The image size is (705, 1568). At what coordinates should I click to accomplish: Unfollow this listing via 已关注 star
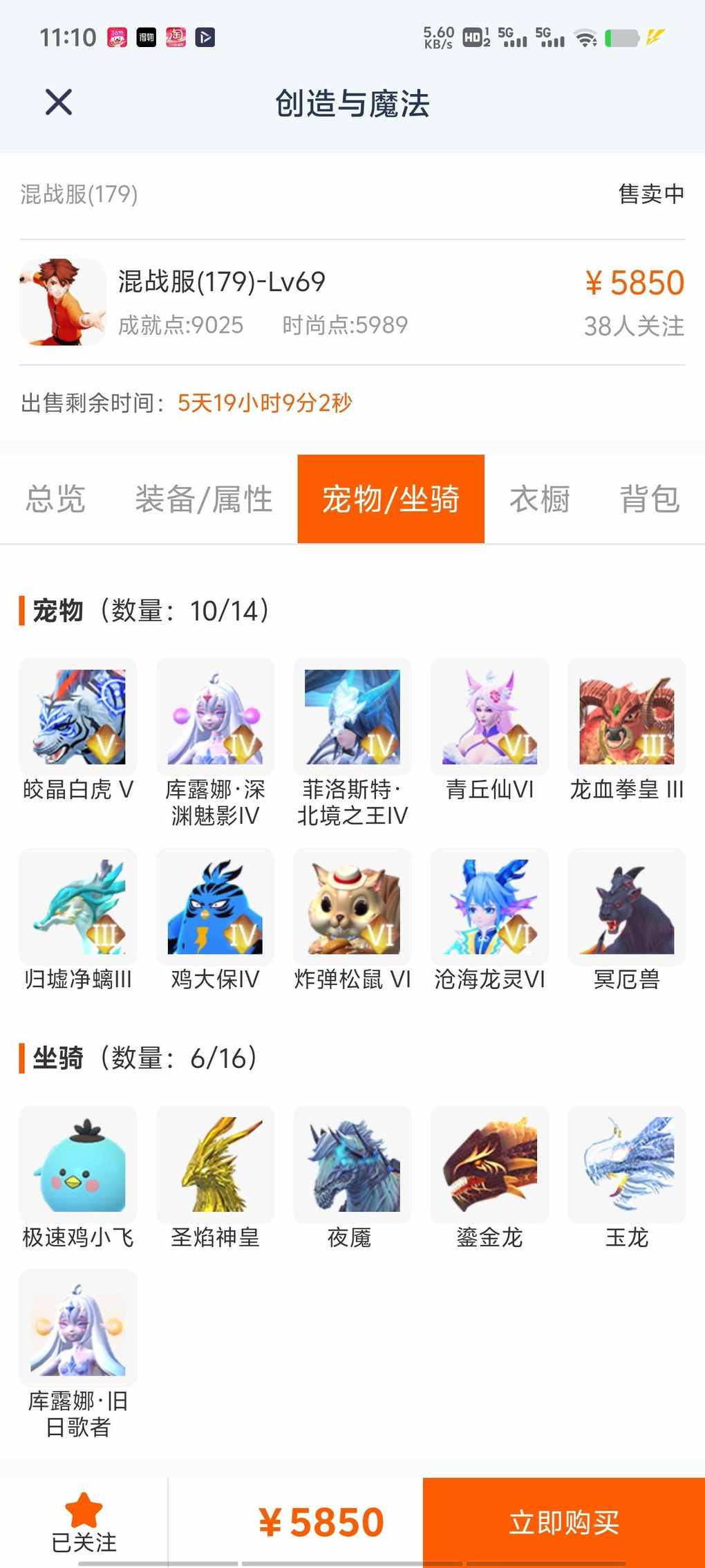(x=84, y=1522)
